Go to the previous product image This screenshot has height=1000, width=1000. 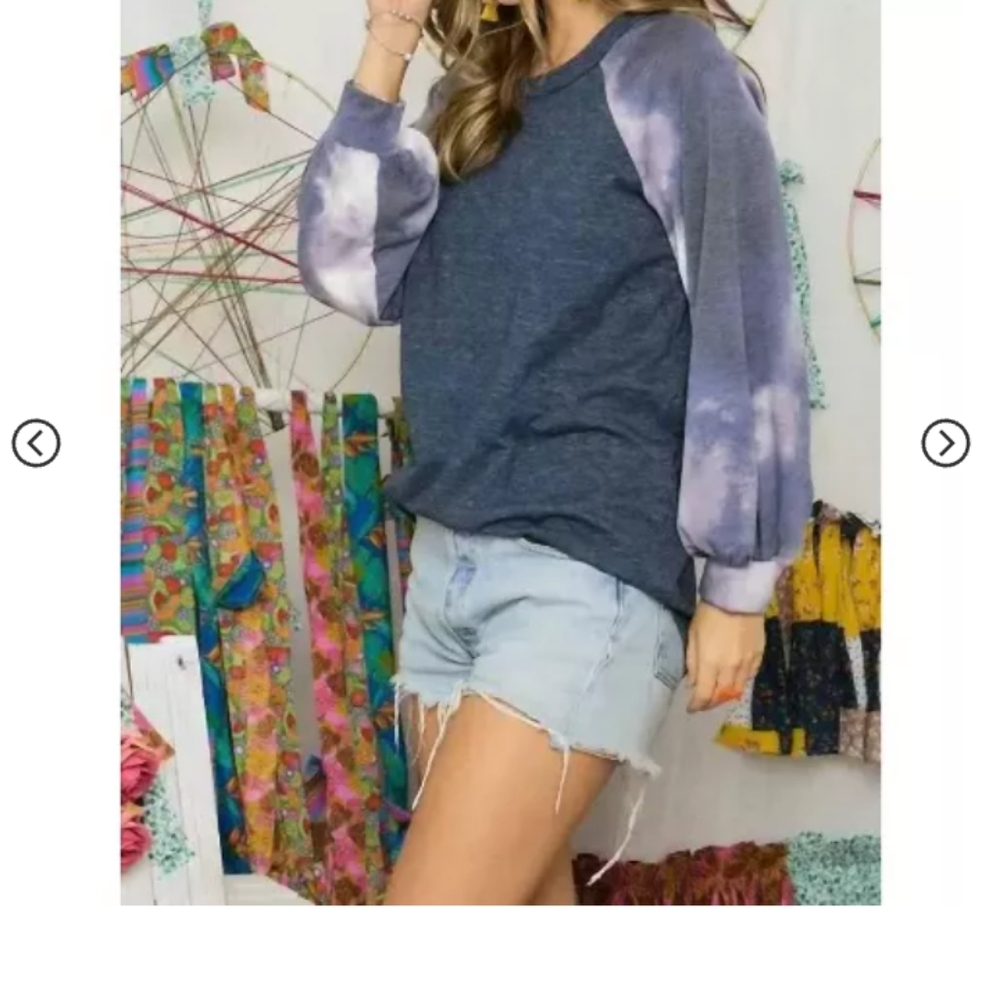pyautogui.click(x=36, y=443)
